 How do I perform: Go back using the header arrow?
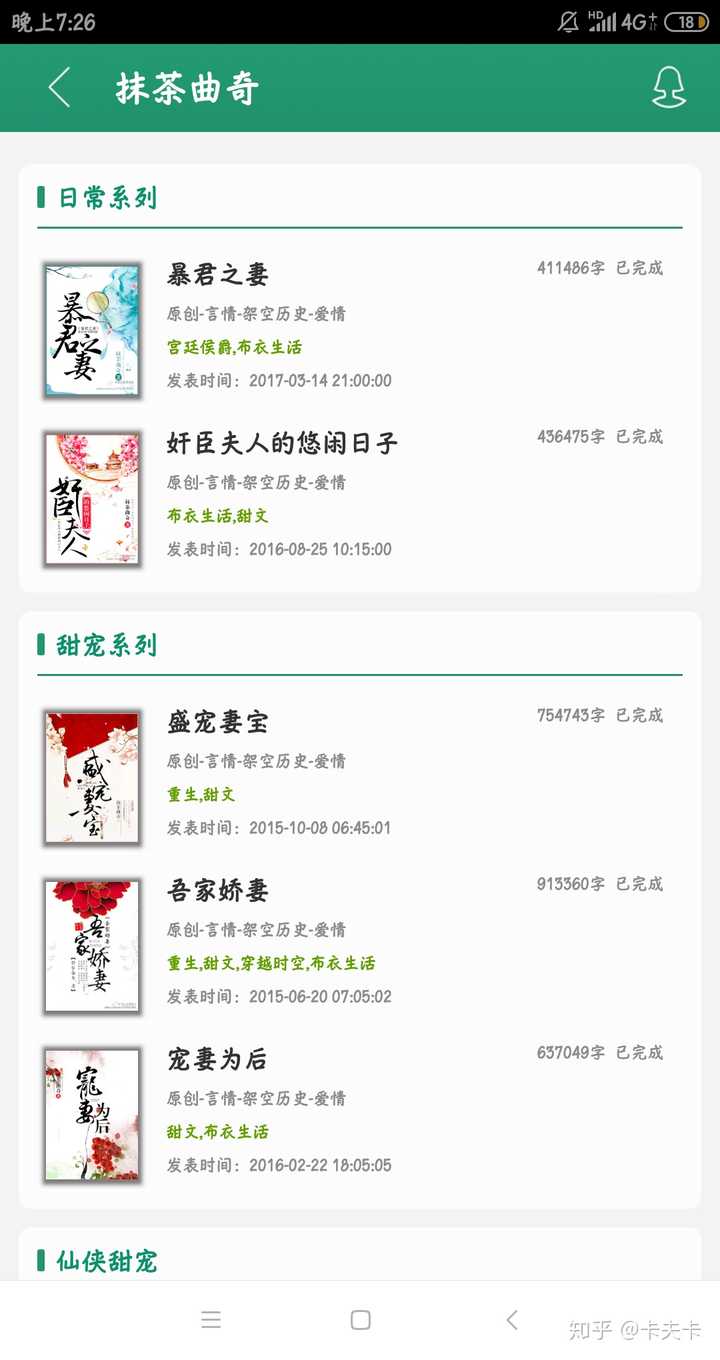(59, 88)
